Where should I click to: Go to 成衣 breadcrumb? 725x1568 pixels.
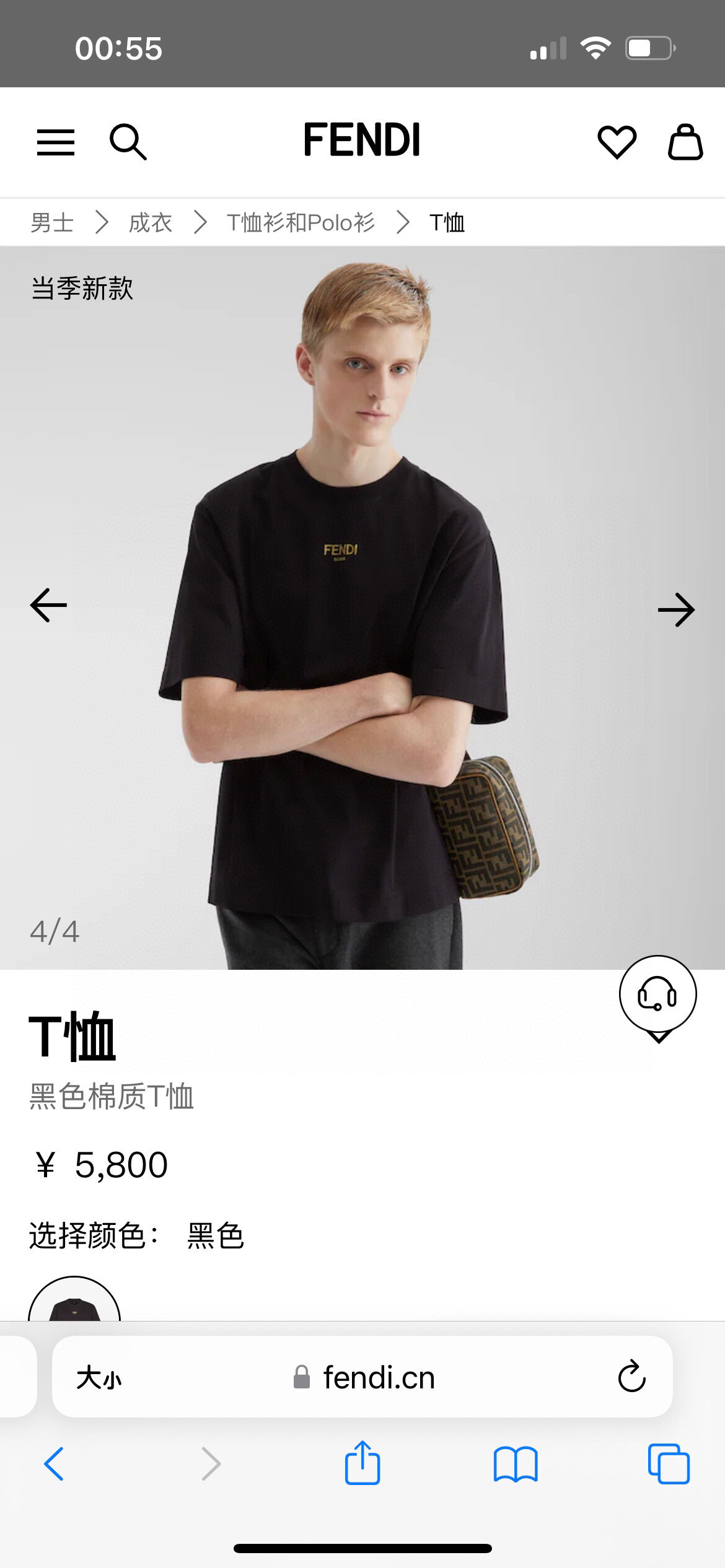point(150,222)
